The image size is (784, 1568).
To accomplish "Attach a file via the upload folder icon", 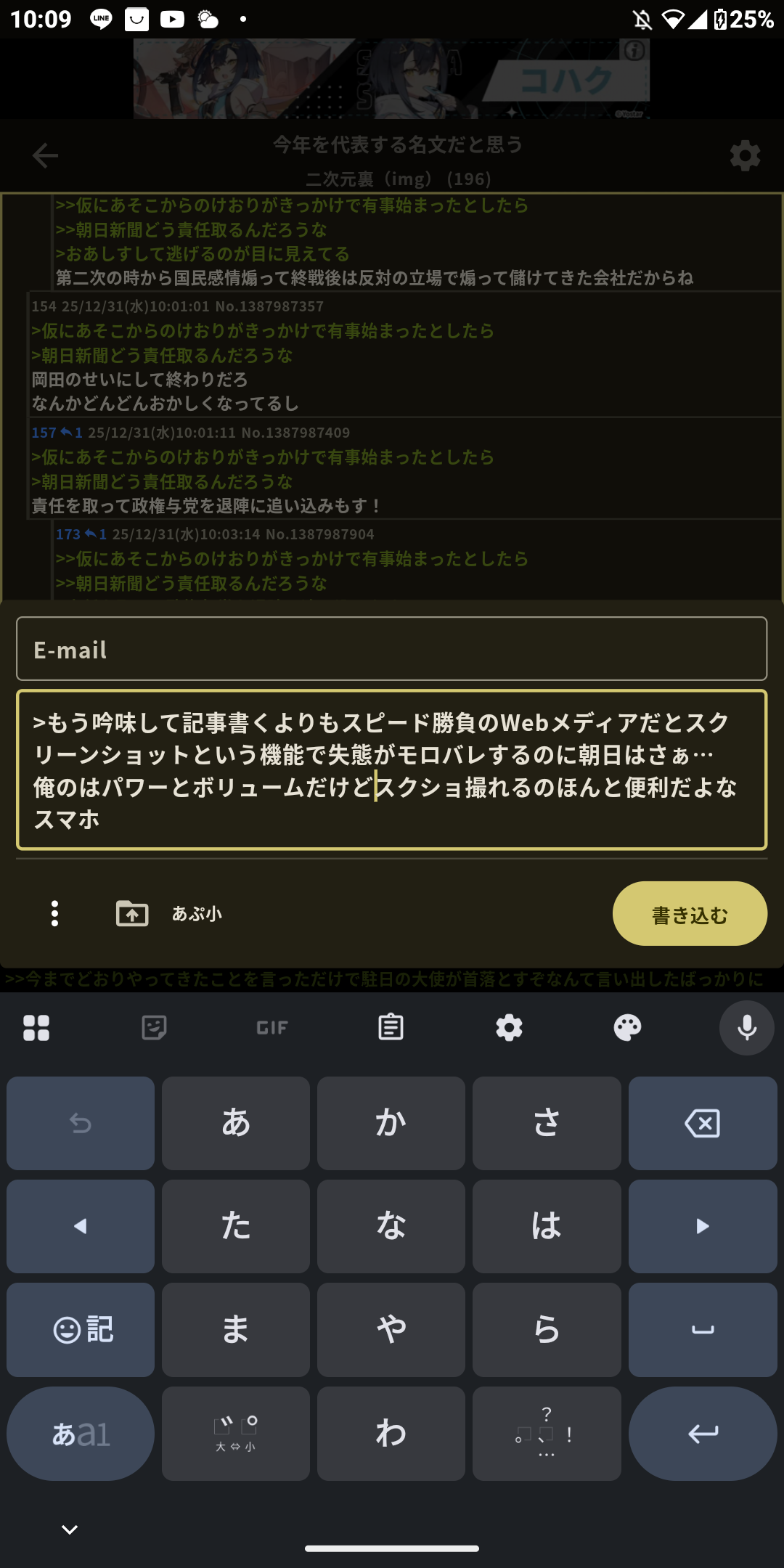I will click(132, 913).
